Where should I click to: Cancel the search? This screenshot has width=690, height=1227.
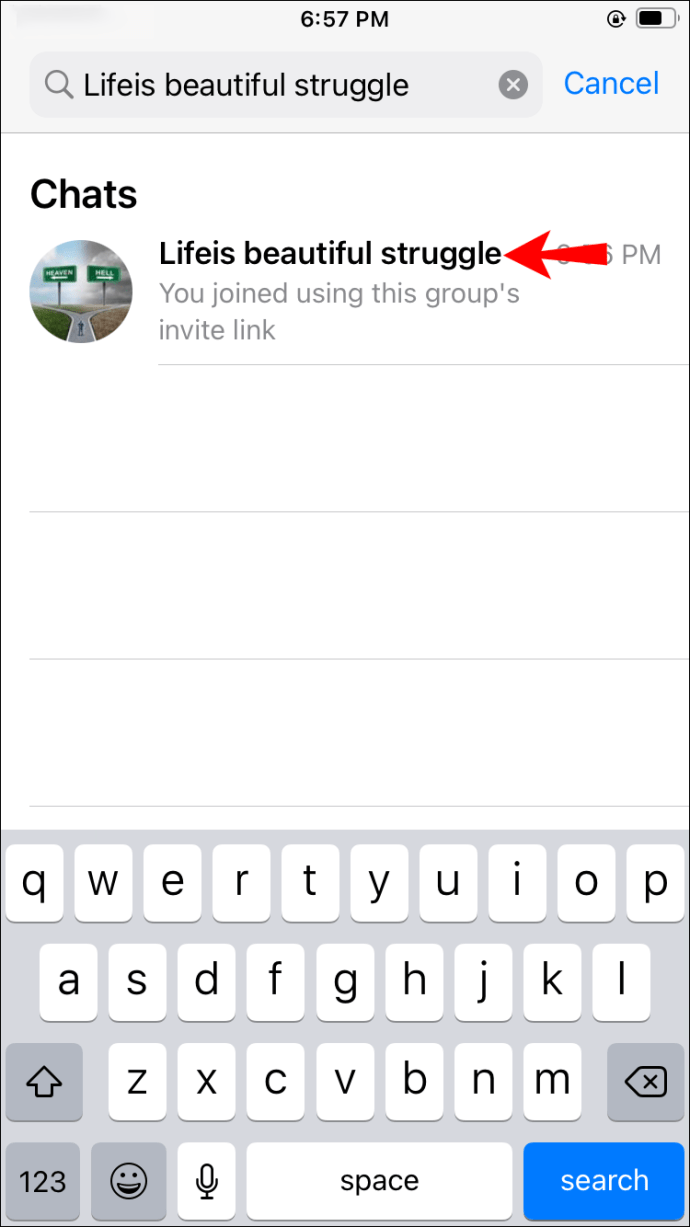(611, 83)
